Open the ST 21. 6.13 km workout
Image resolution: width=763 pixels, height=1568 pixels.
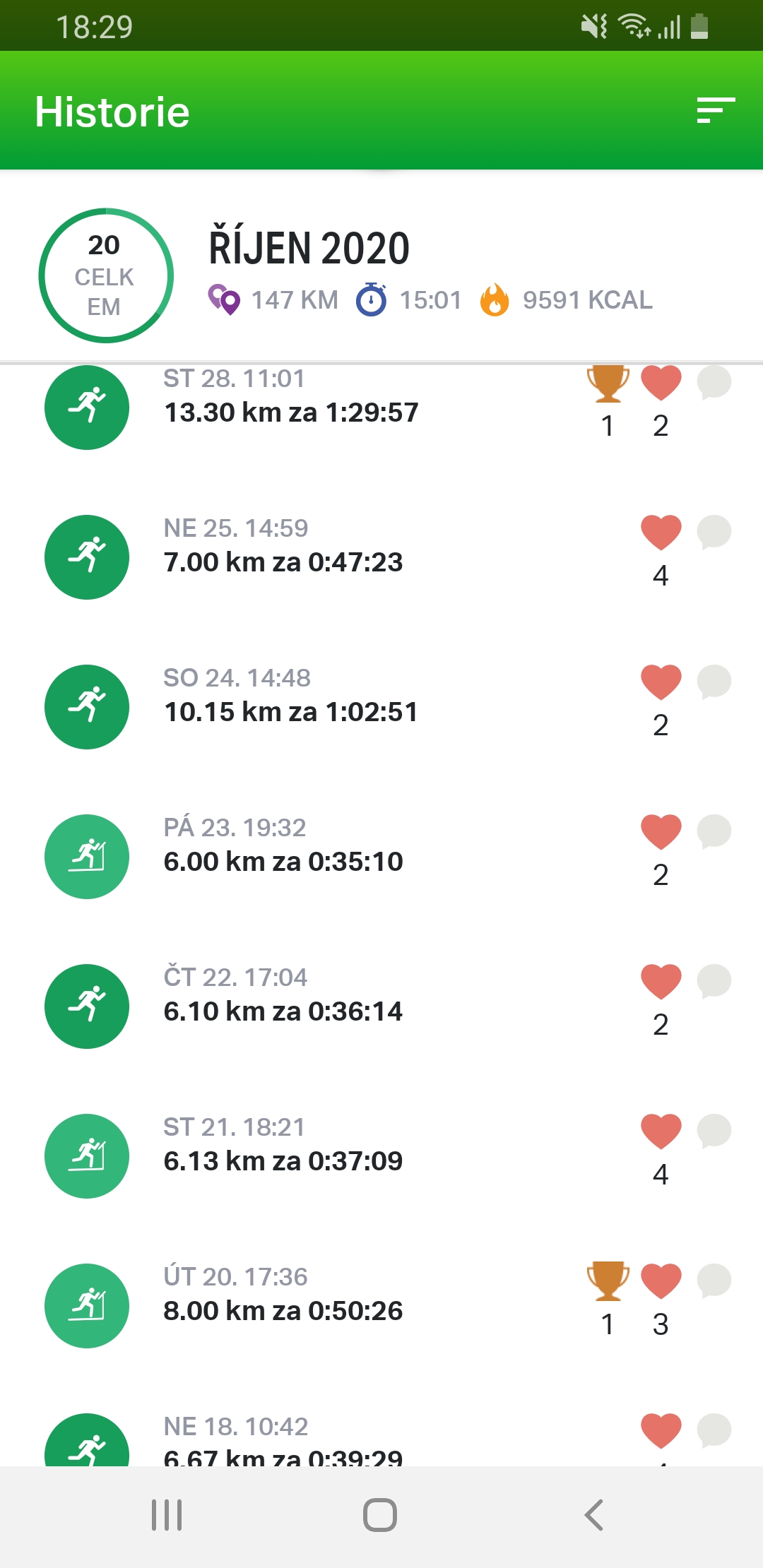(381, 1156)
